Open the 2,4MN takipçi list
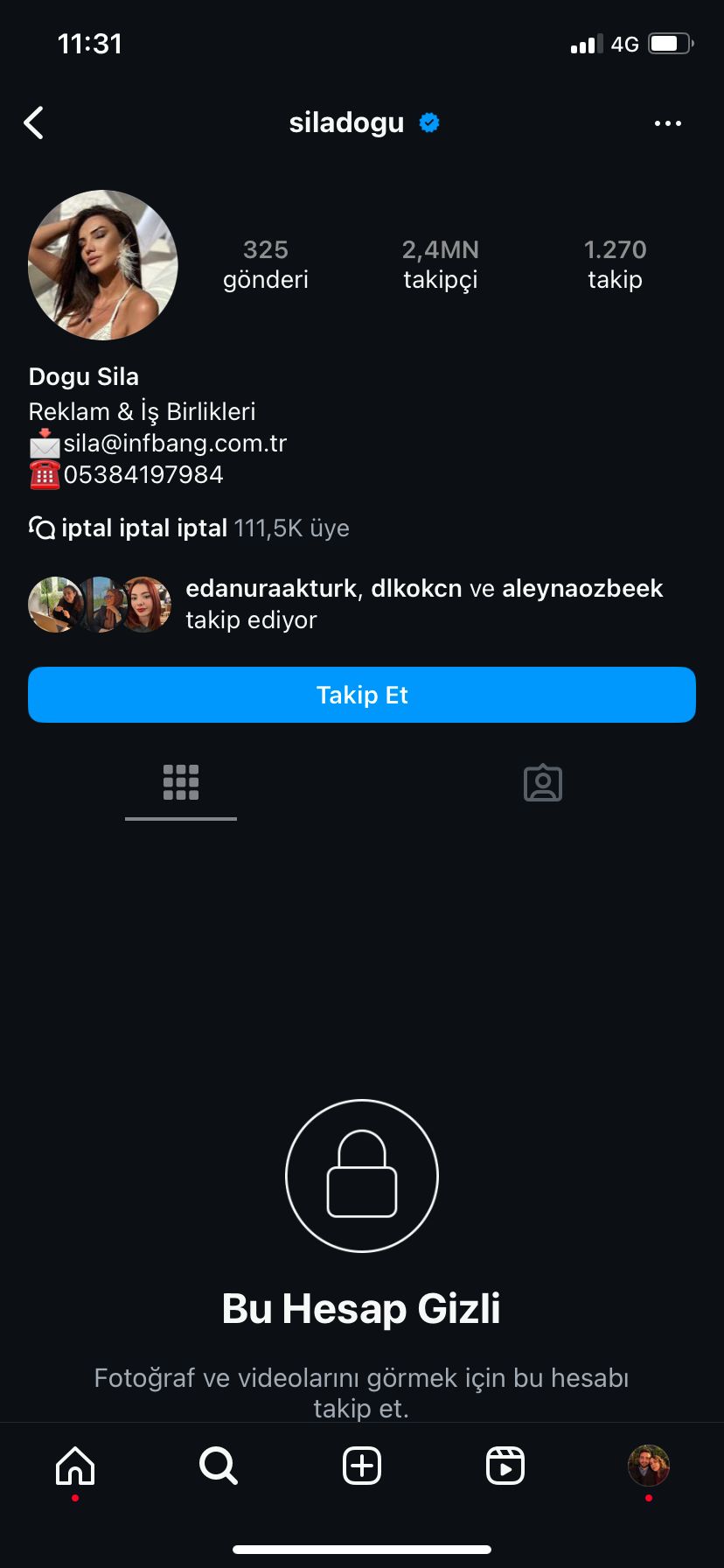Screen dimensions: 724x1568 click(x=440, y=264)
